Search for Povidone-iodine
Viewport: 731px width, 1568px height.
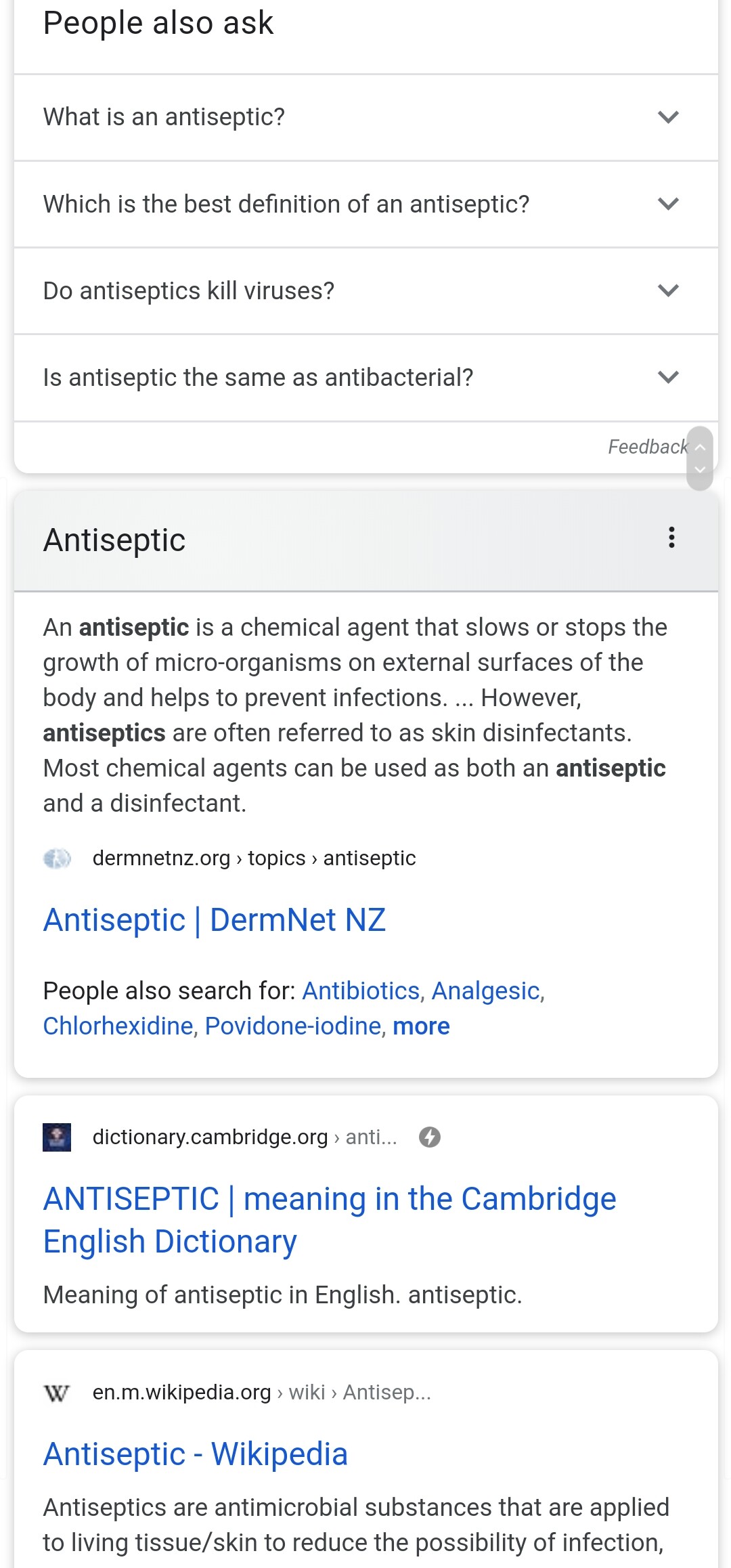pyautogui.click(x=293, y=1026)
